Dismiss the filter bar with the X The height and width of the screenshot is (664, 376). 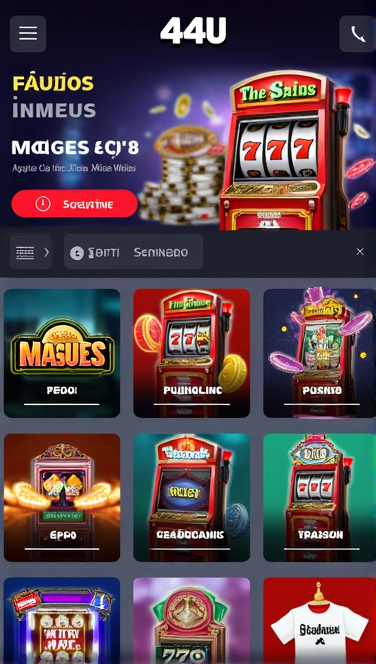(x=360, y=252)
